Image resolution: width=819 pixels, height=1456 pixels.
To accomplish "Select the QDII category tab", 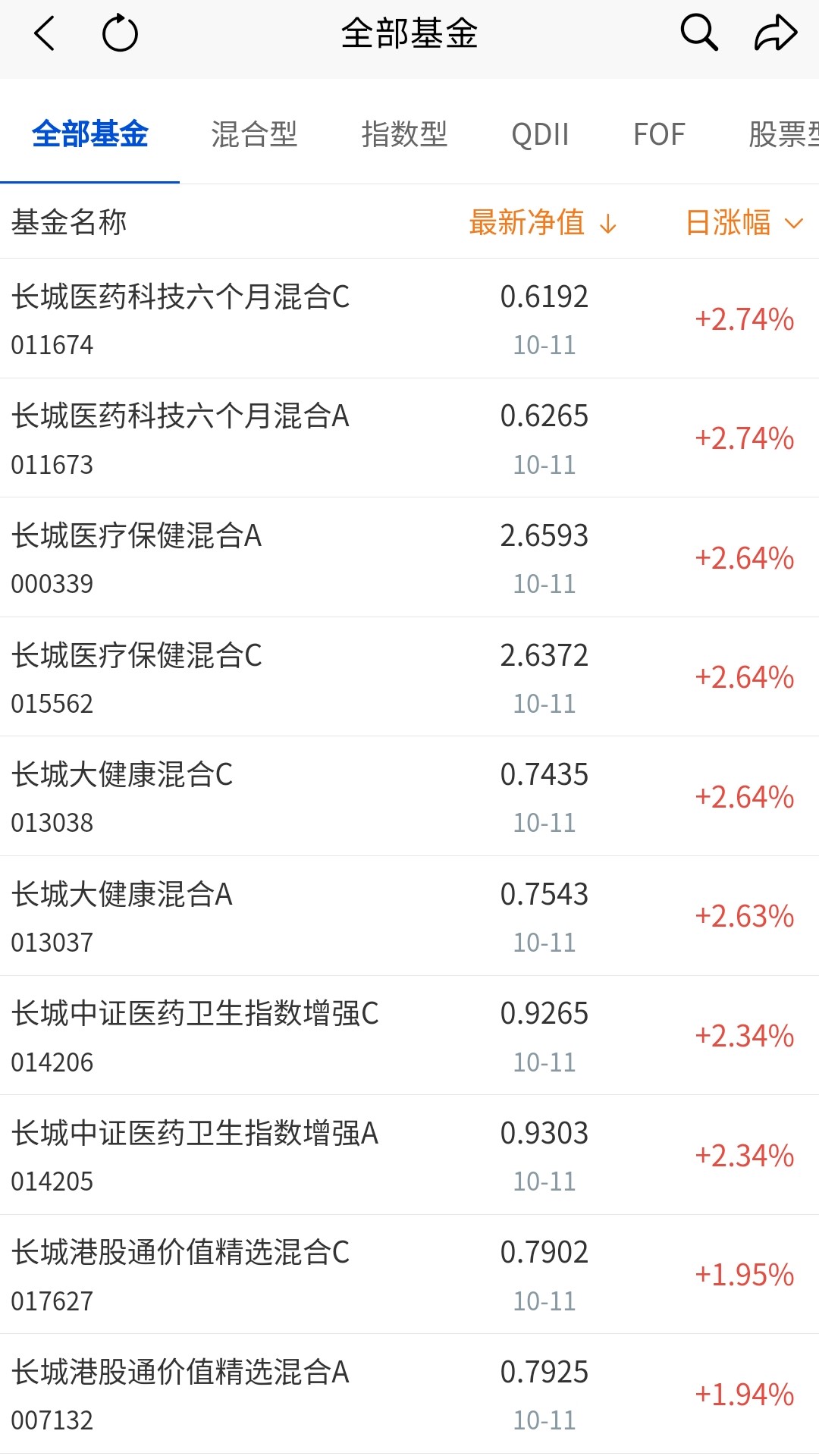I will pyautogui.click(x=541, y=134).
